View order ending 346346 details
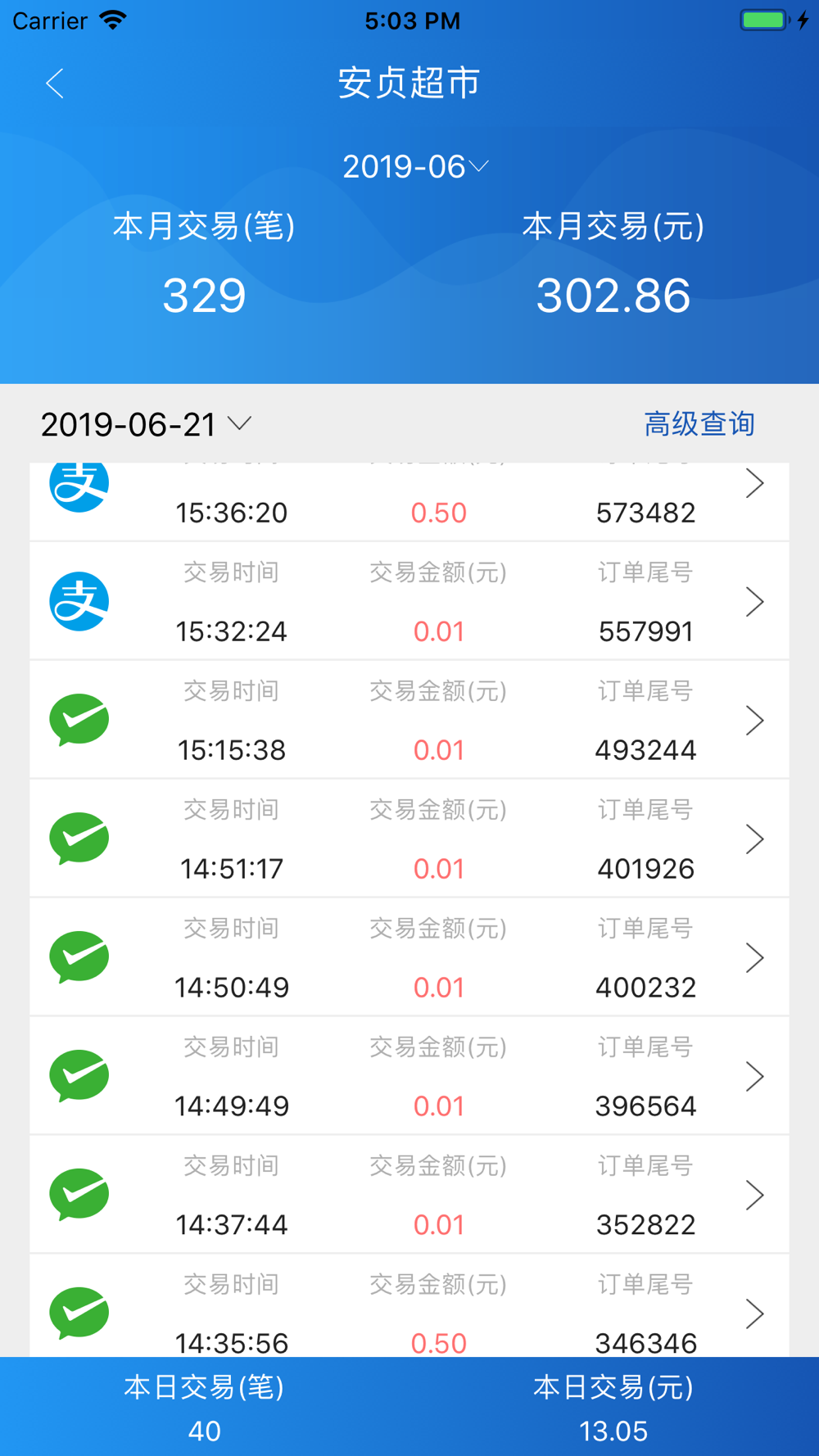Screen dimensions: 819x1456 tap(409, 1306)
